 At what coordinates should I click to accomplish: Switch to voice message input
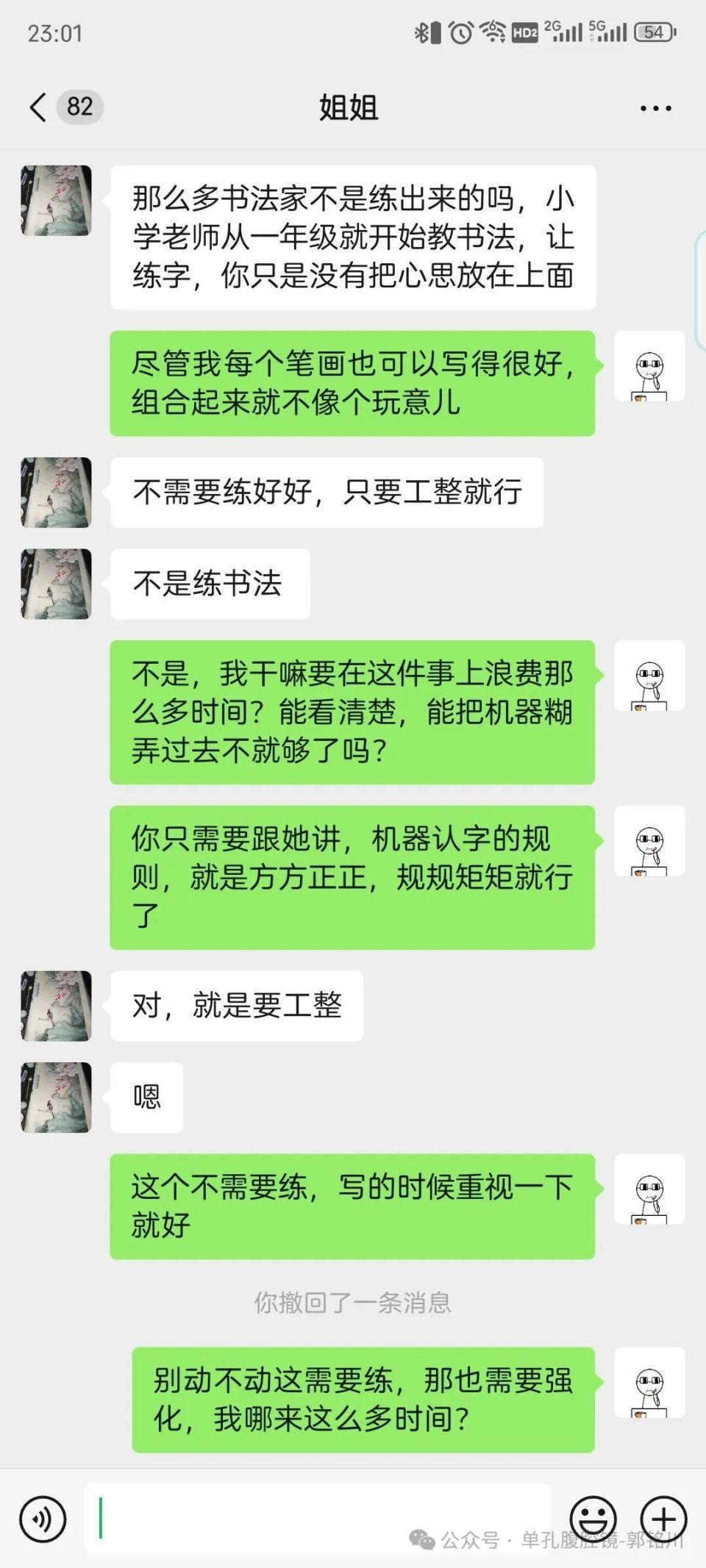pos(43,1518)
